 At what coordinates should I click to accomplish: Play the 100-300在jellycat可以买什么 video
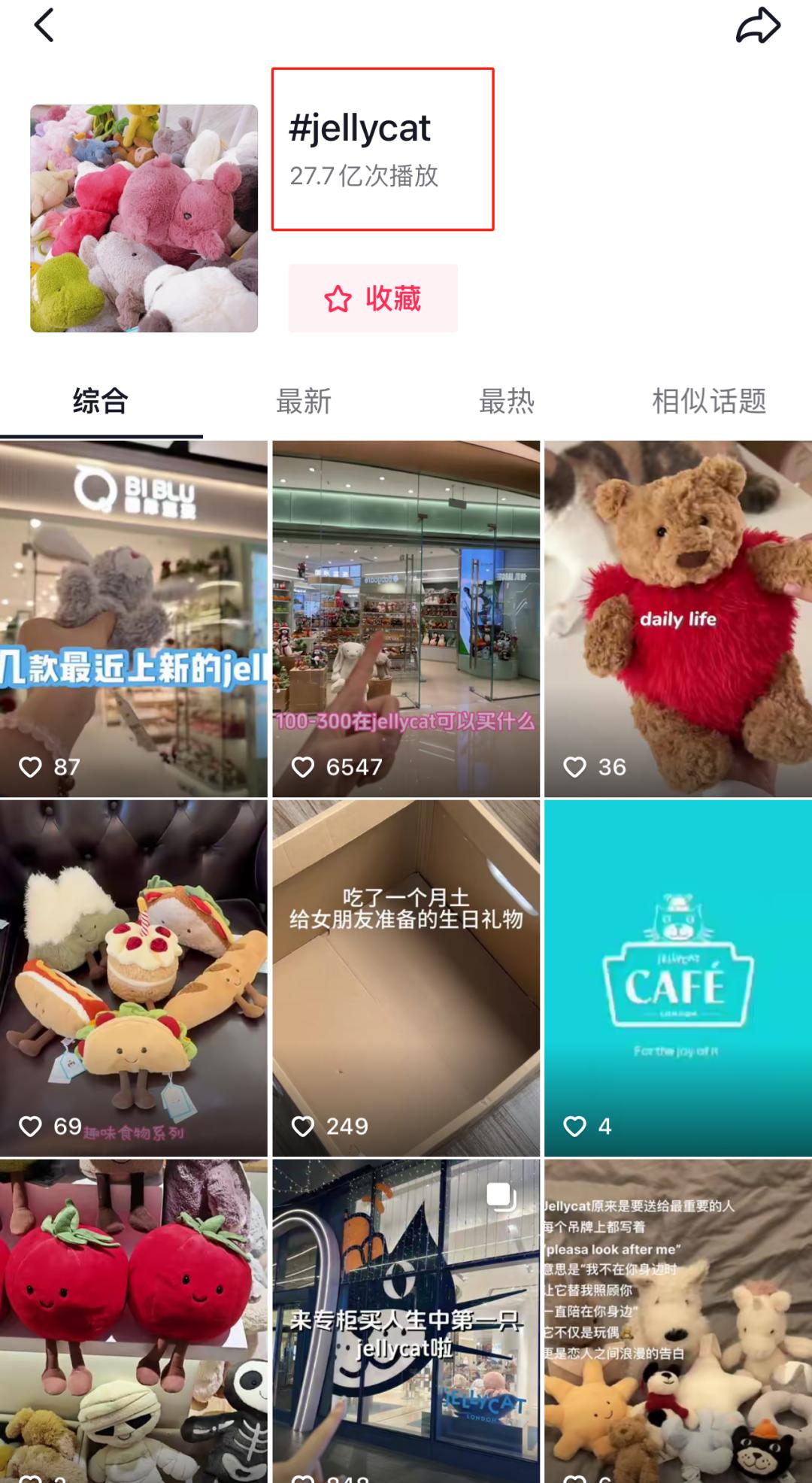(x=406, y=618)
